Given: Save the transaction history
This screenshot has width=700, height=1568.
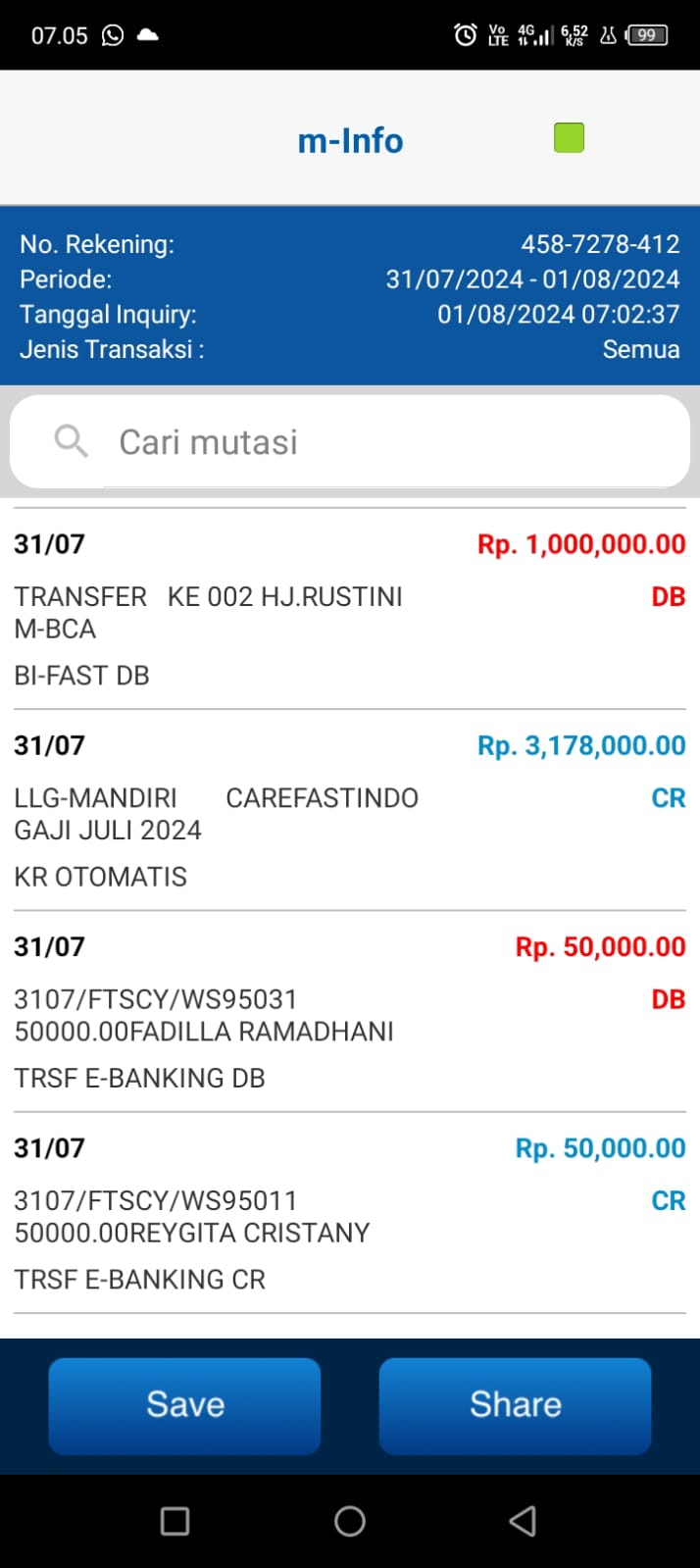Looking at the screenshot, I should [184, 1405].
